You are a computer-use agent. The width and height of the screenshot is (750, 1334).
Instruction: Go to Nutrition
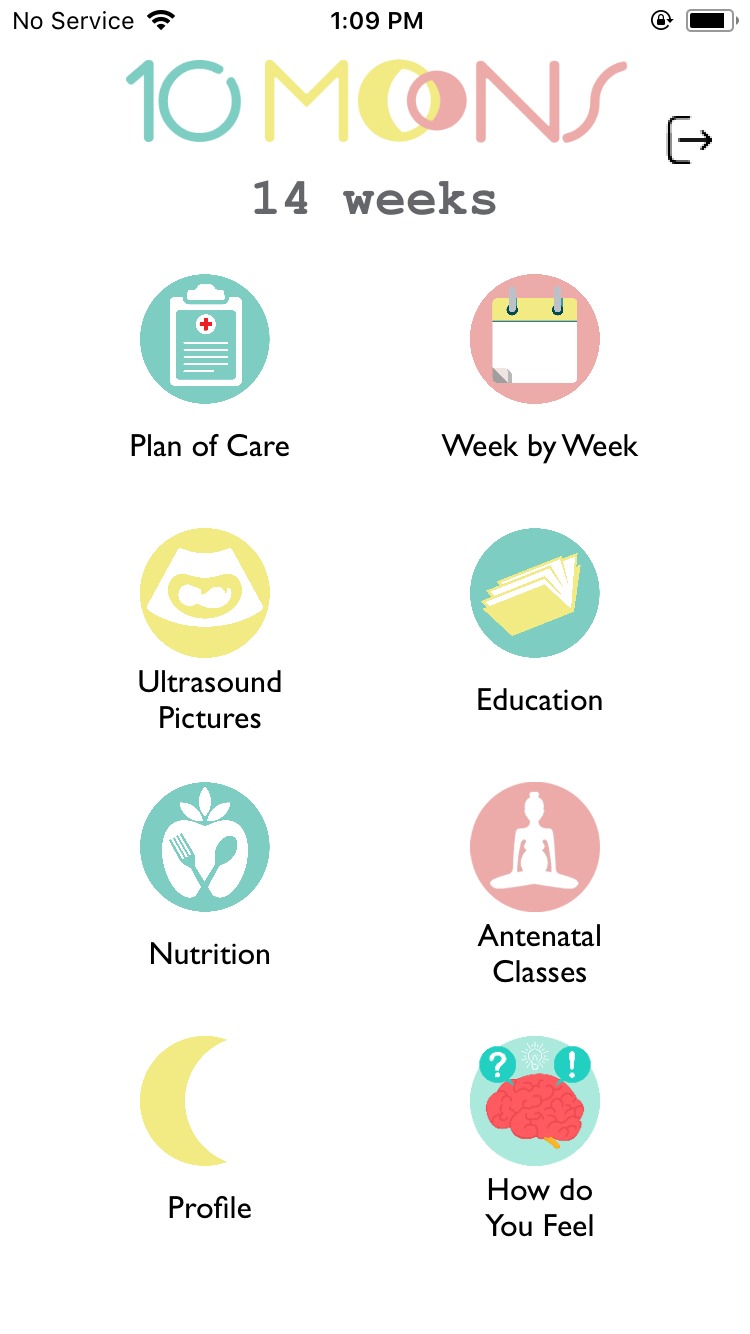click(205, 847)
